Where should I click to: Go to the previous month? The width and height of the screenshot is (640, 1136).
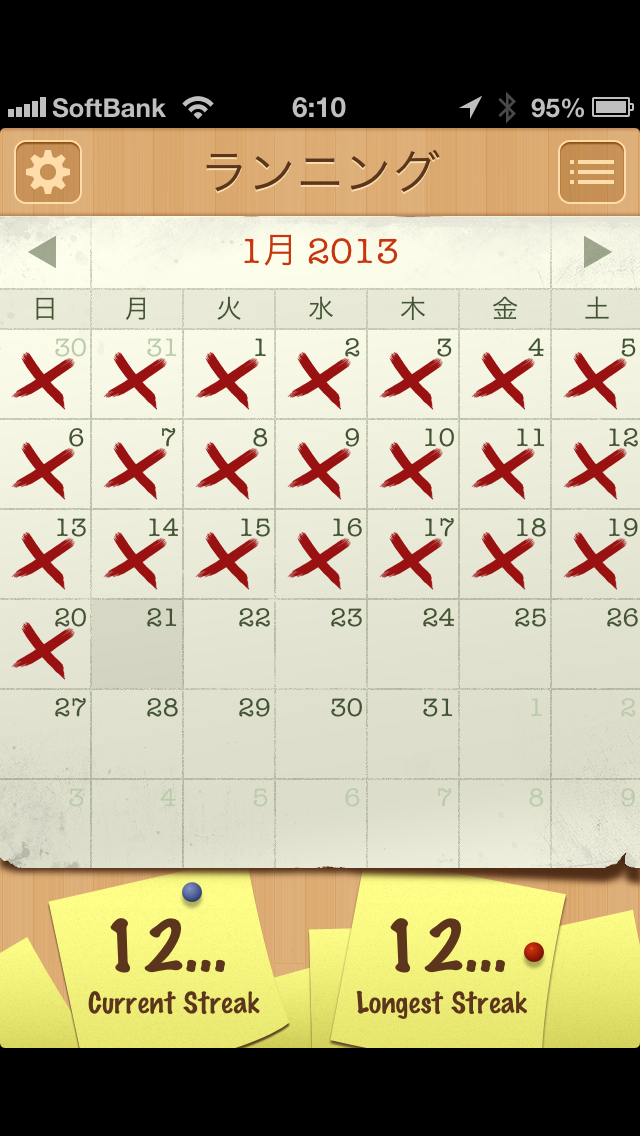click(43, 252)
